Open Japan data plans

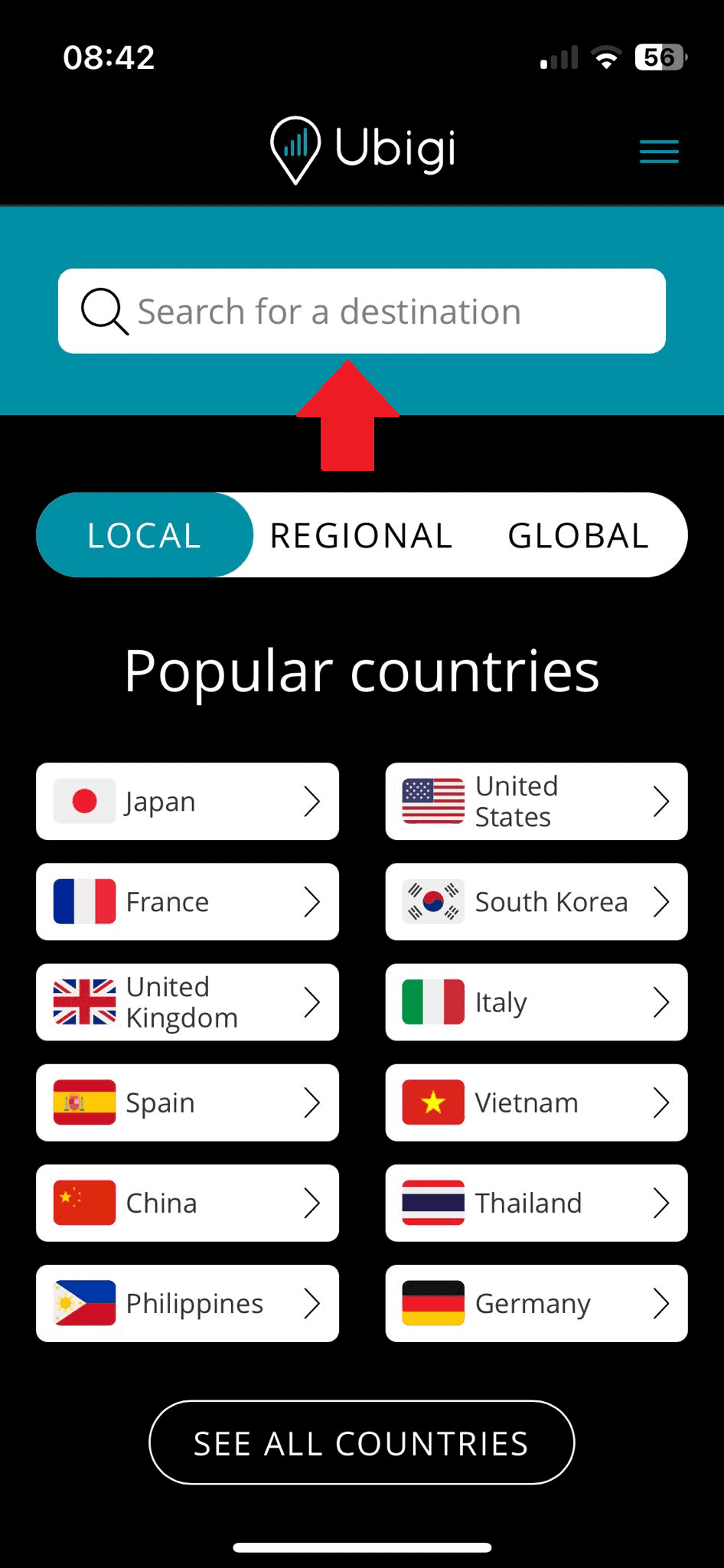point(188,802)
